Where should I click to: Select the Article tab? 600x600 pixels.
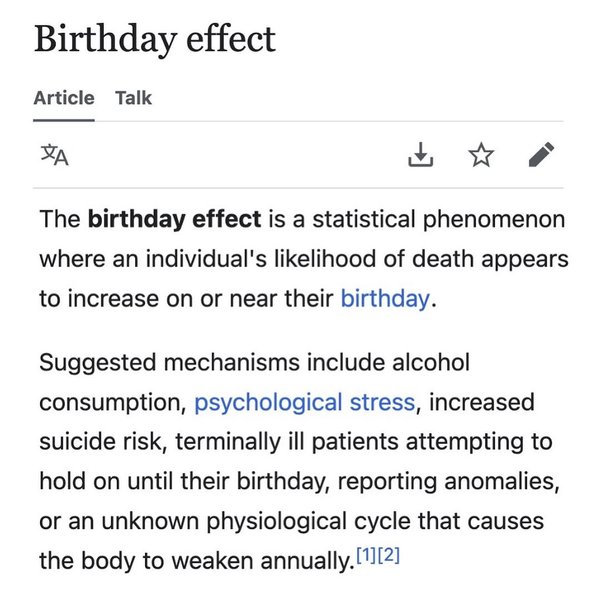coord(64,98)
